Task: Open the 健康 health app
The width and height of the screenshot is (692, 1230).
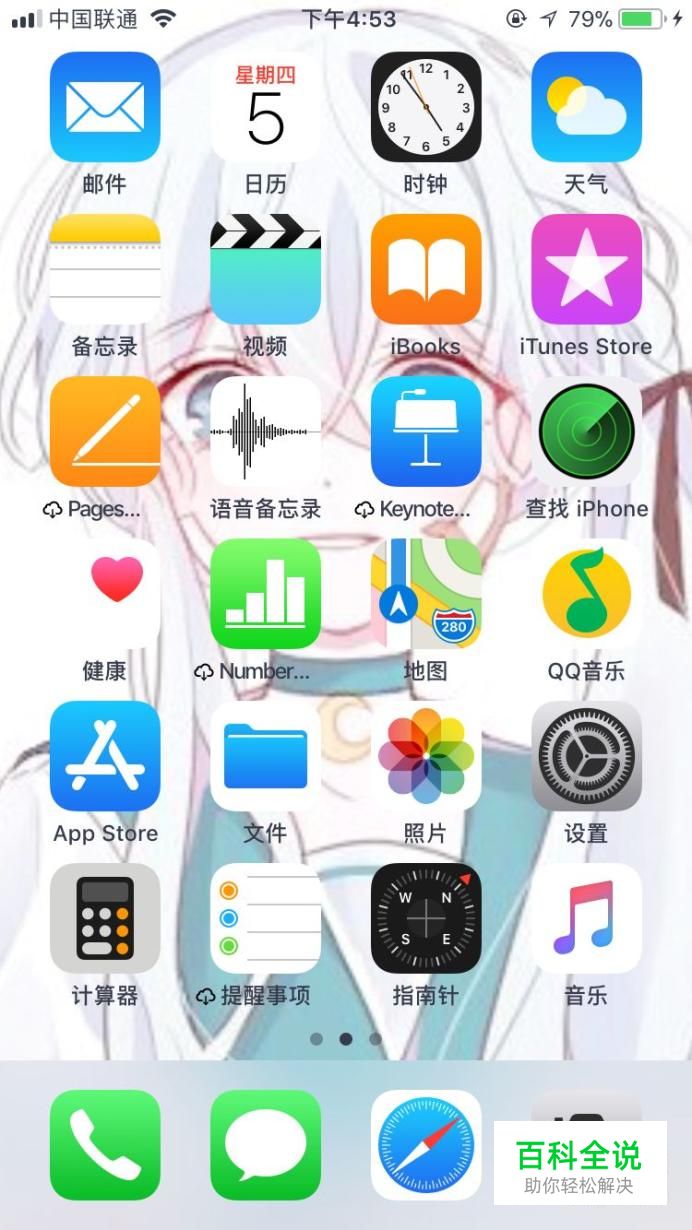Action: tap(105, 594)
